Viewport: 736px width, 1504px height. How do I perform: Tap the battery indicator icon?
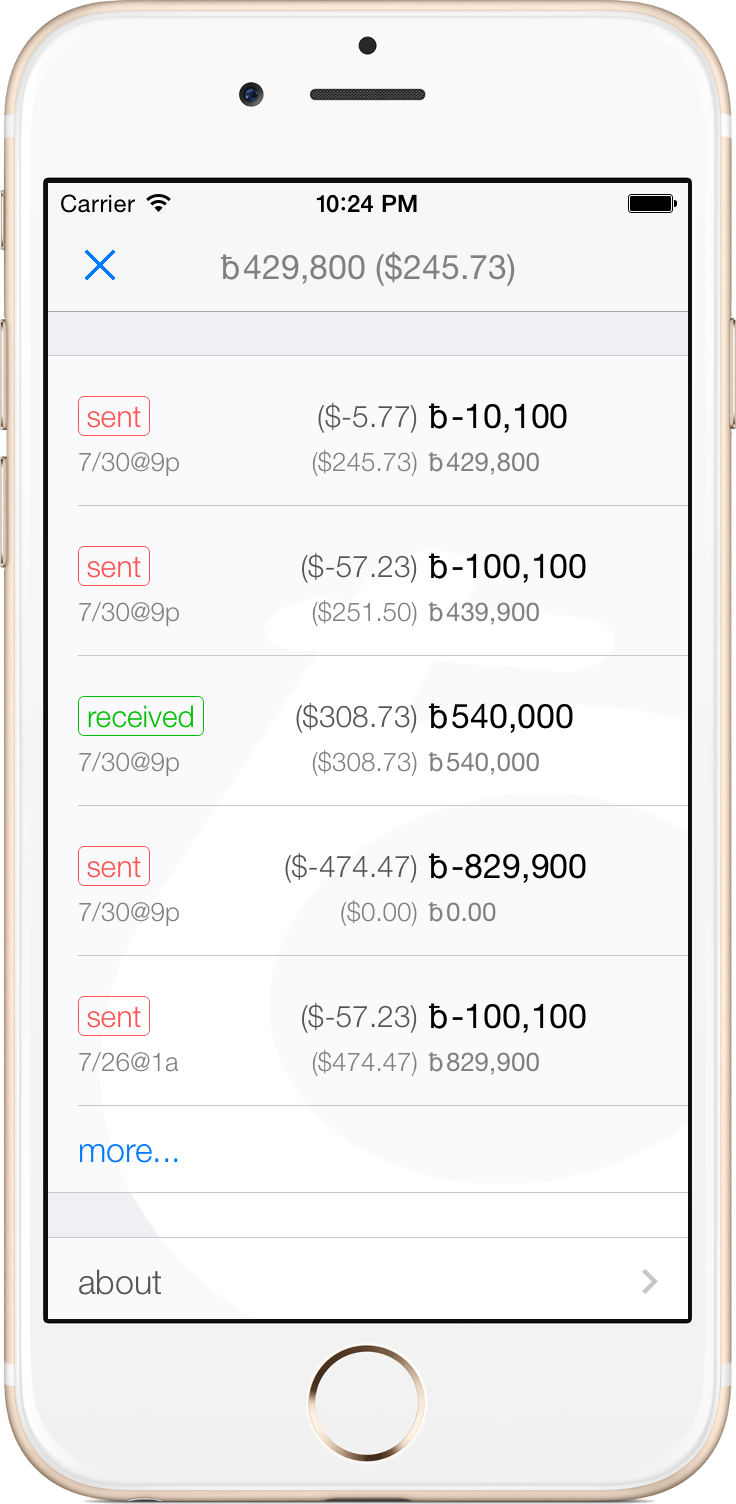652,202
